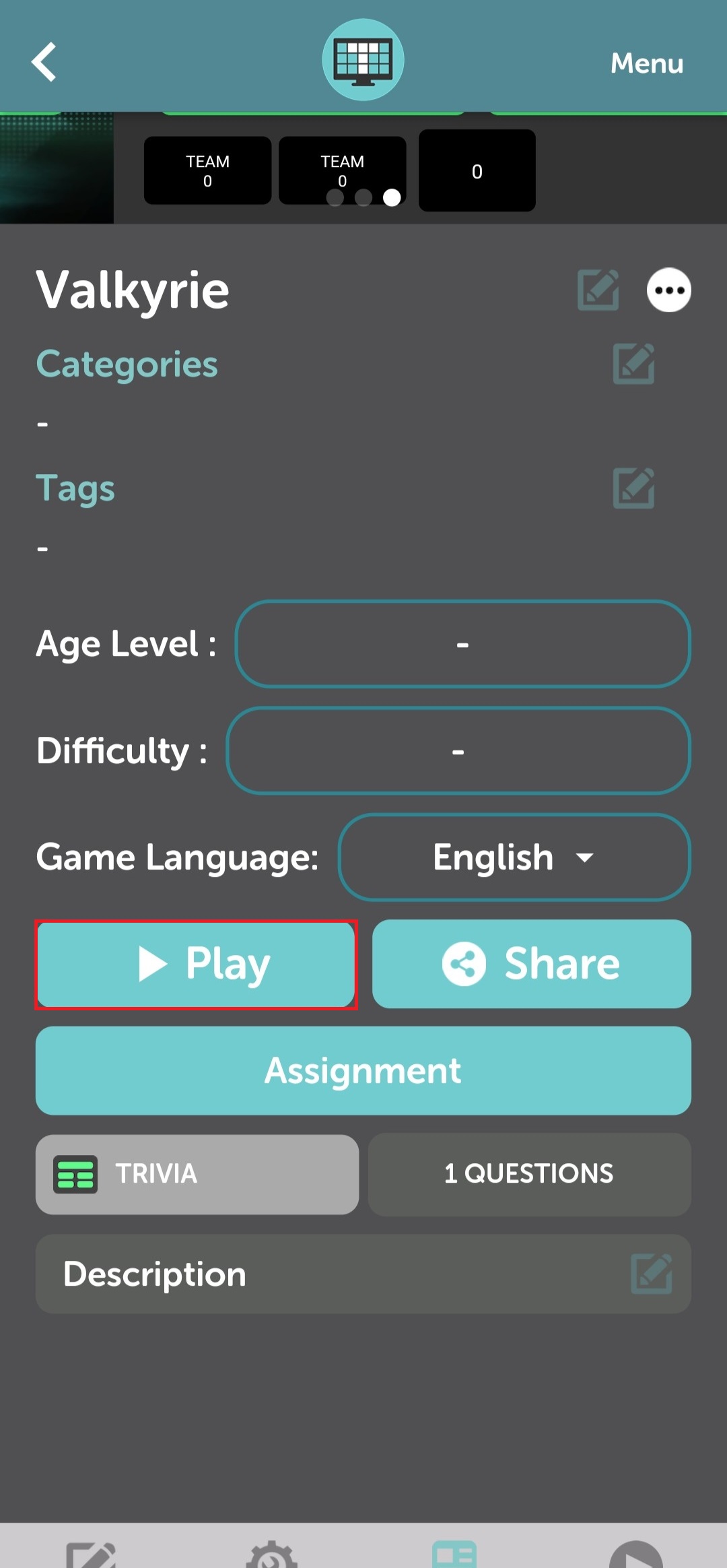Go back using the top-left arrow
Screen dimensions: 727x1568
click(44, 62)
